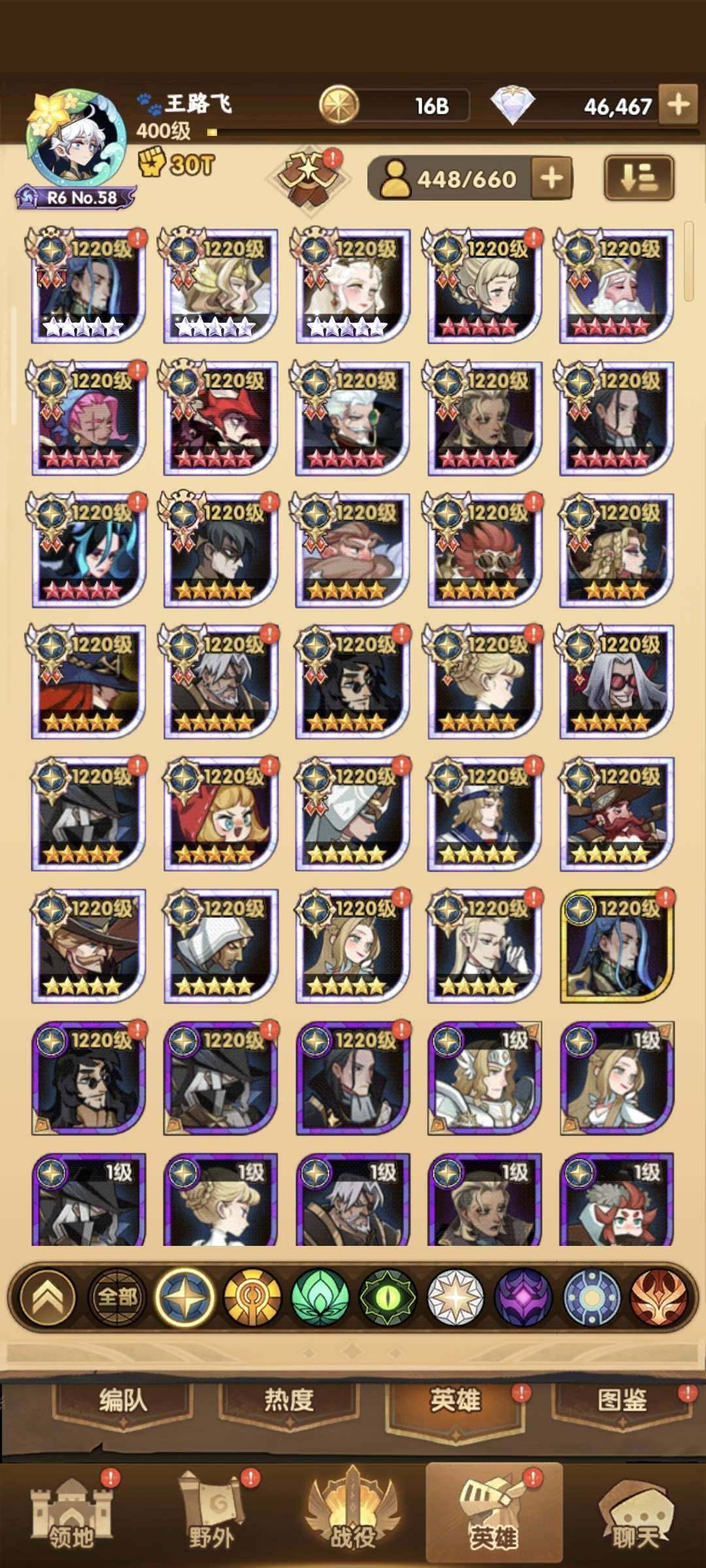This screenshot has height=1568, width=706.
Task: Filter heroes by the red flame faction
Action: (659, 1297)
